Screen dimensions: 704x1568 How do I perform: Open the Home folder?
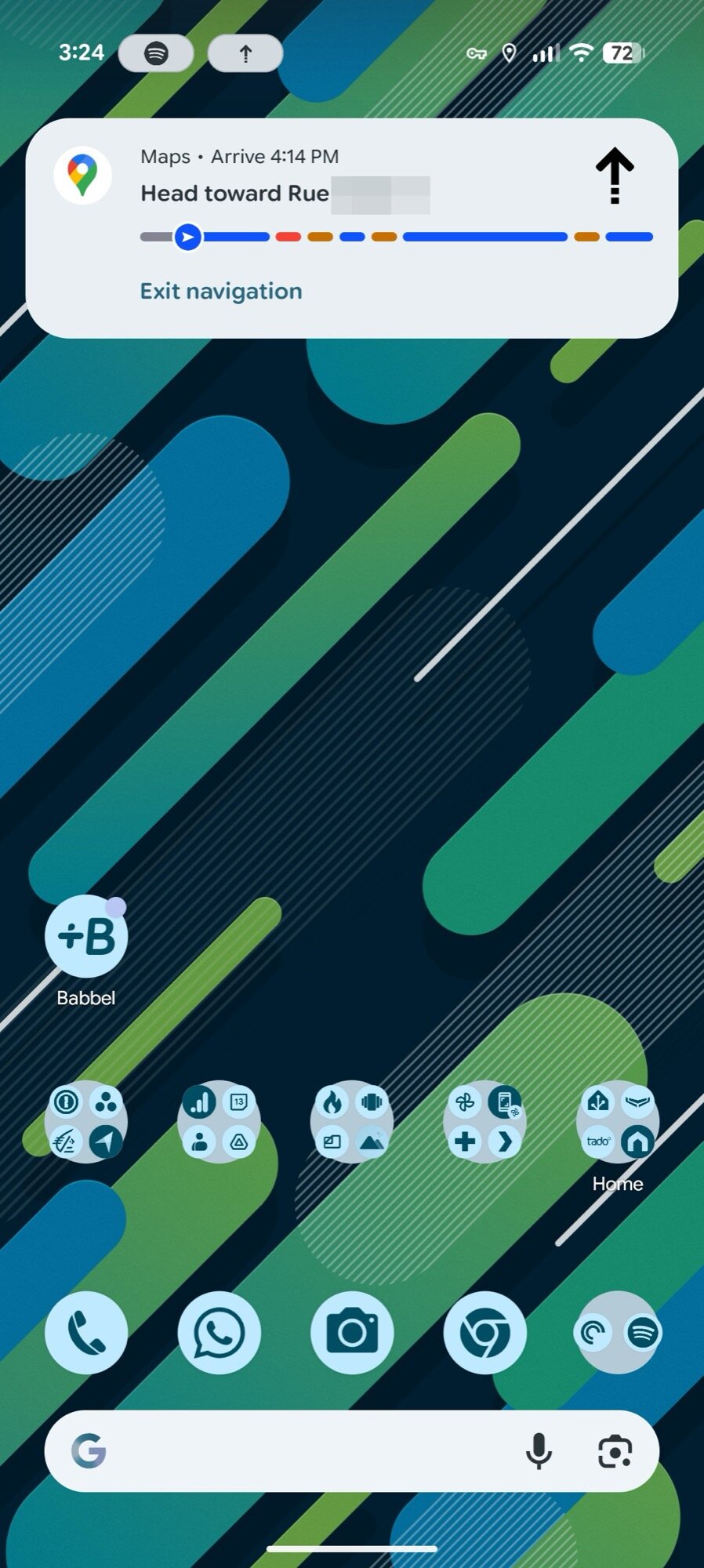pos(618,1122)
